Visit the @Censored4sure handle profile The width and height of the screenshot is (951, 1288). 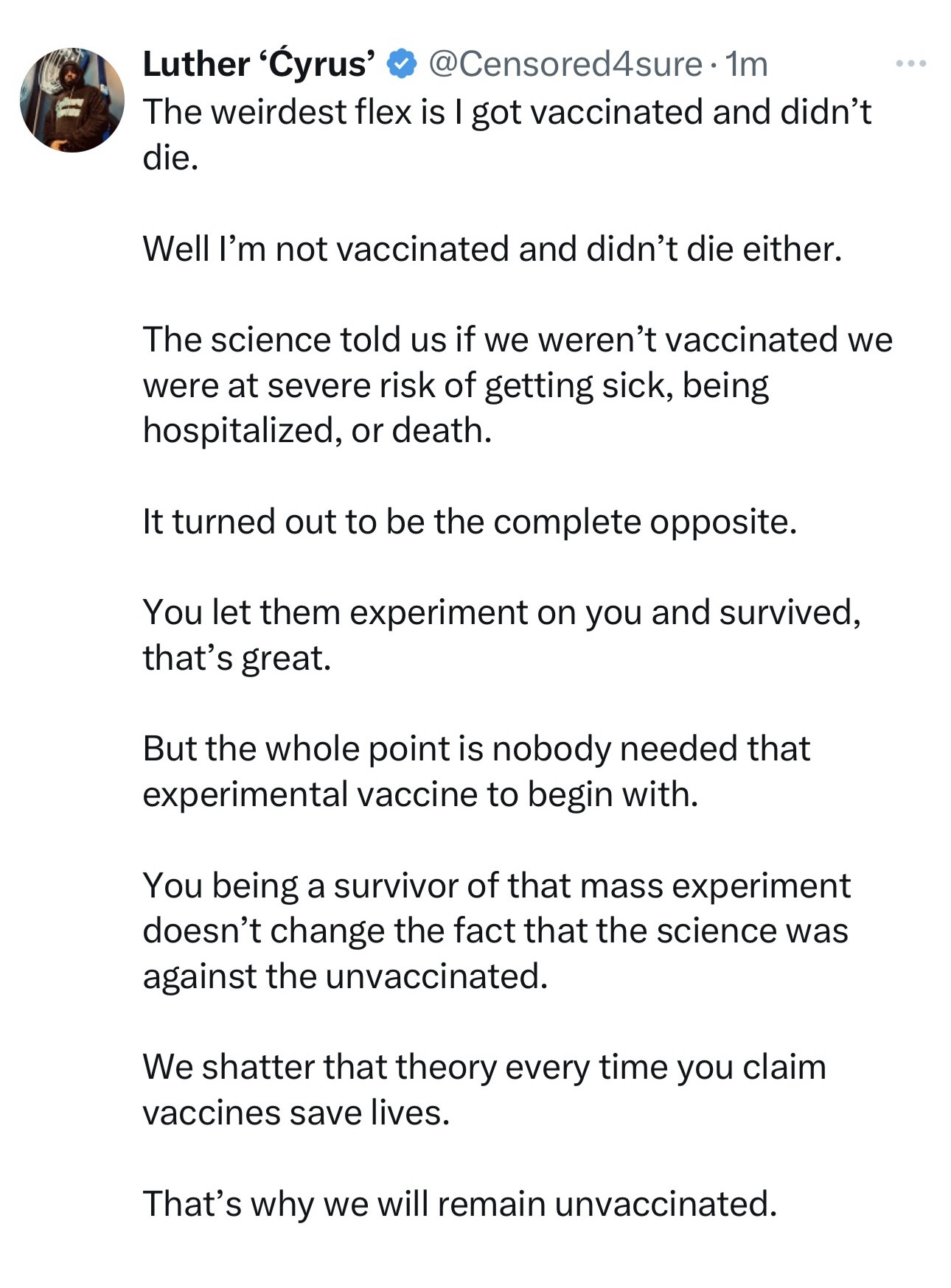565,64
